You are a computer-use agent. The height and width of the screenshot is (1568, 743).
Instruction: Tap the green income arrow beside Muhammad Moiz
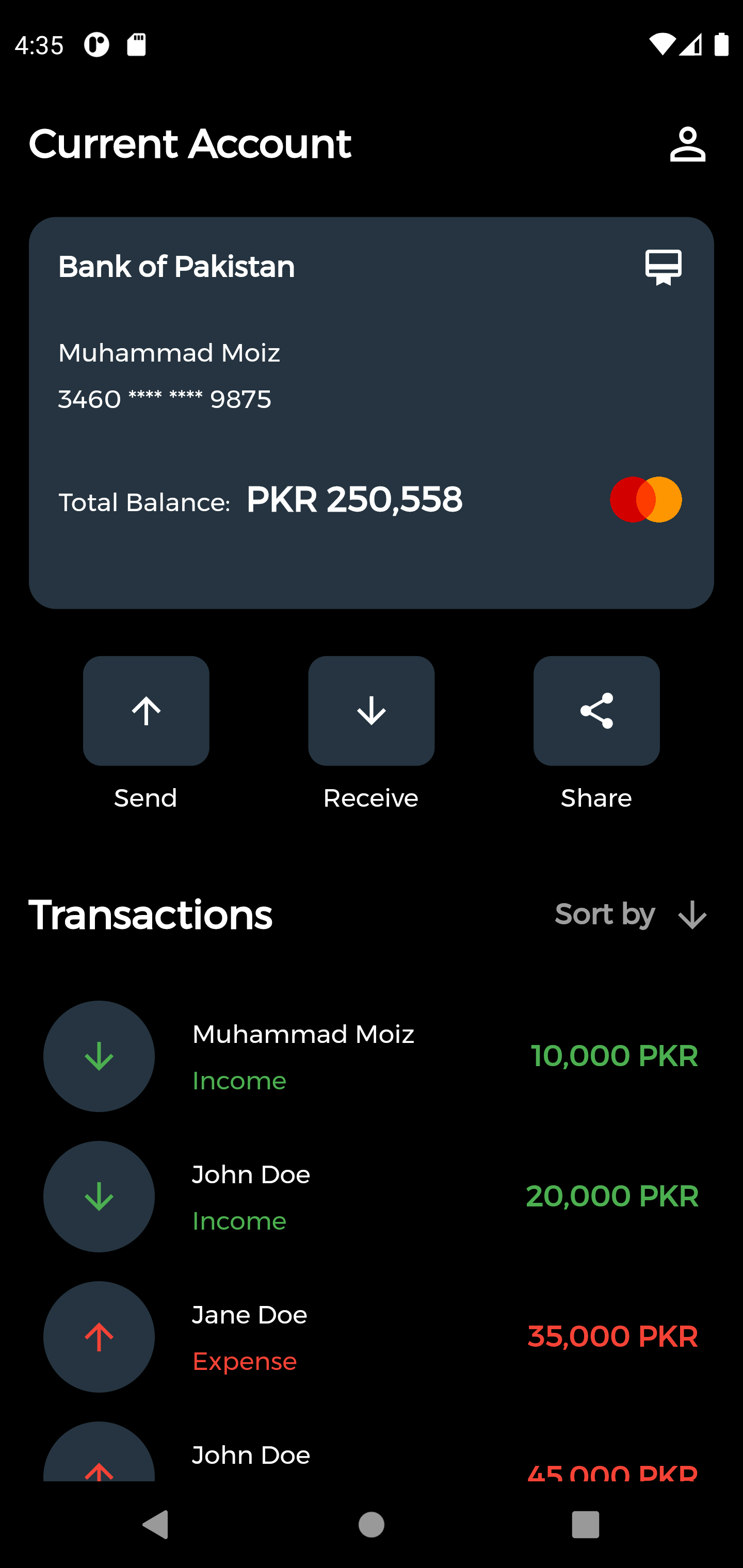[99, 1057]
